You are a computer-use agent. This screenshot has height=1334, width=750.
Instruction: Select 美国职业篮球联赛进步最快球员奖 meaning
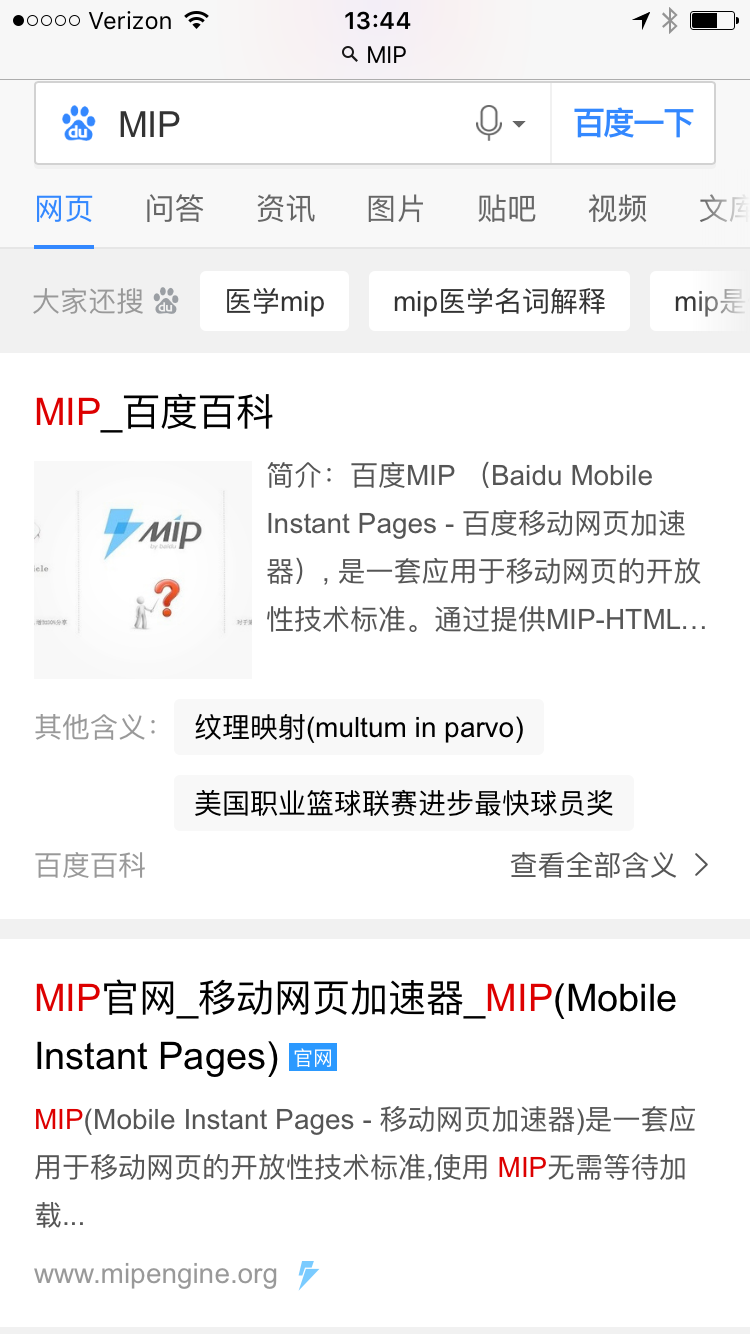[x=404, y=803]
